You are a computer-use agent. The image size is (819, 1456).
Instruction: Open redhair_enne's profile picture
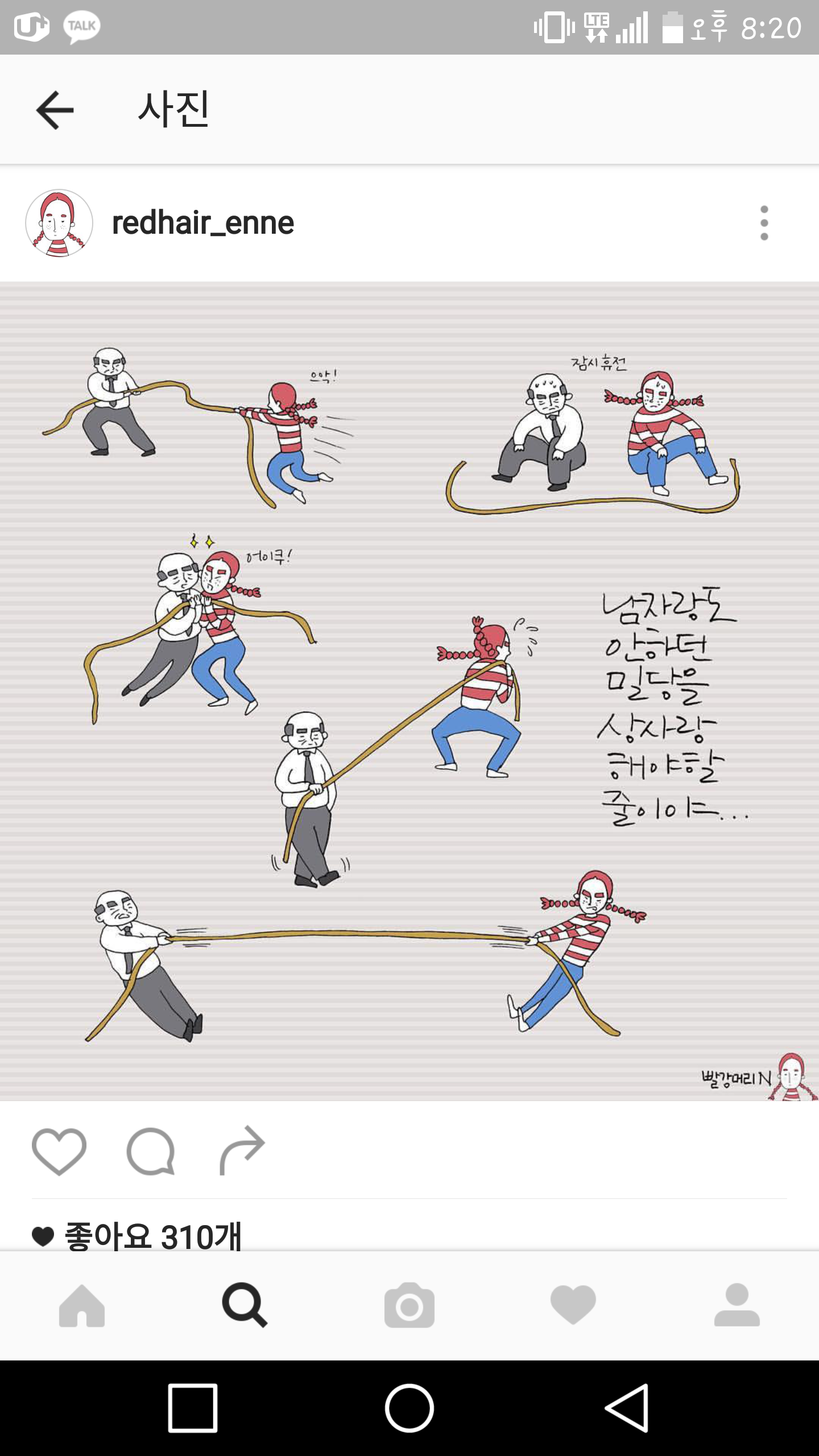pos(59,223)
